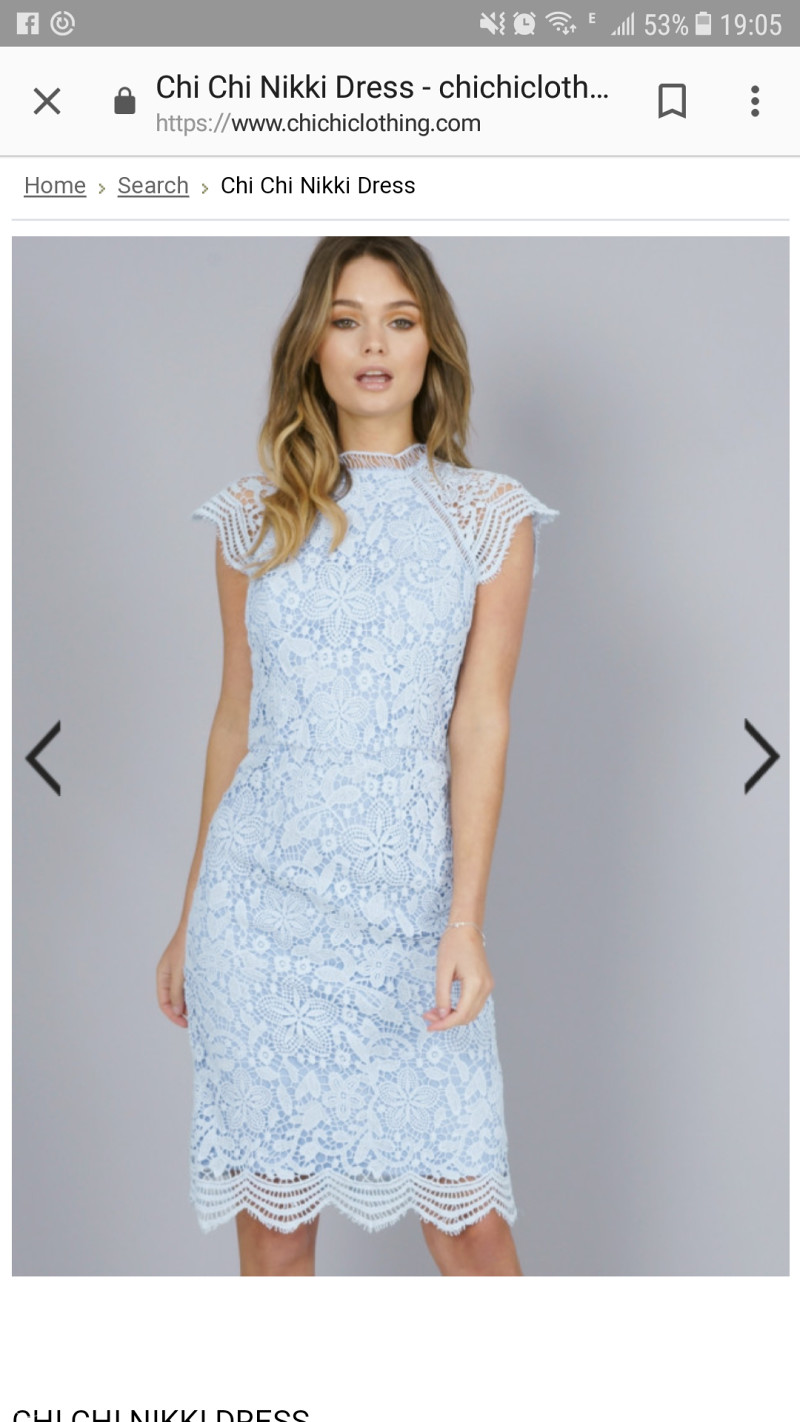Bookmark this Chi Chi Nikki Dress page

672,101
